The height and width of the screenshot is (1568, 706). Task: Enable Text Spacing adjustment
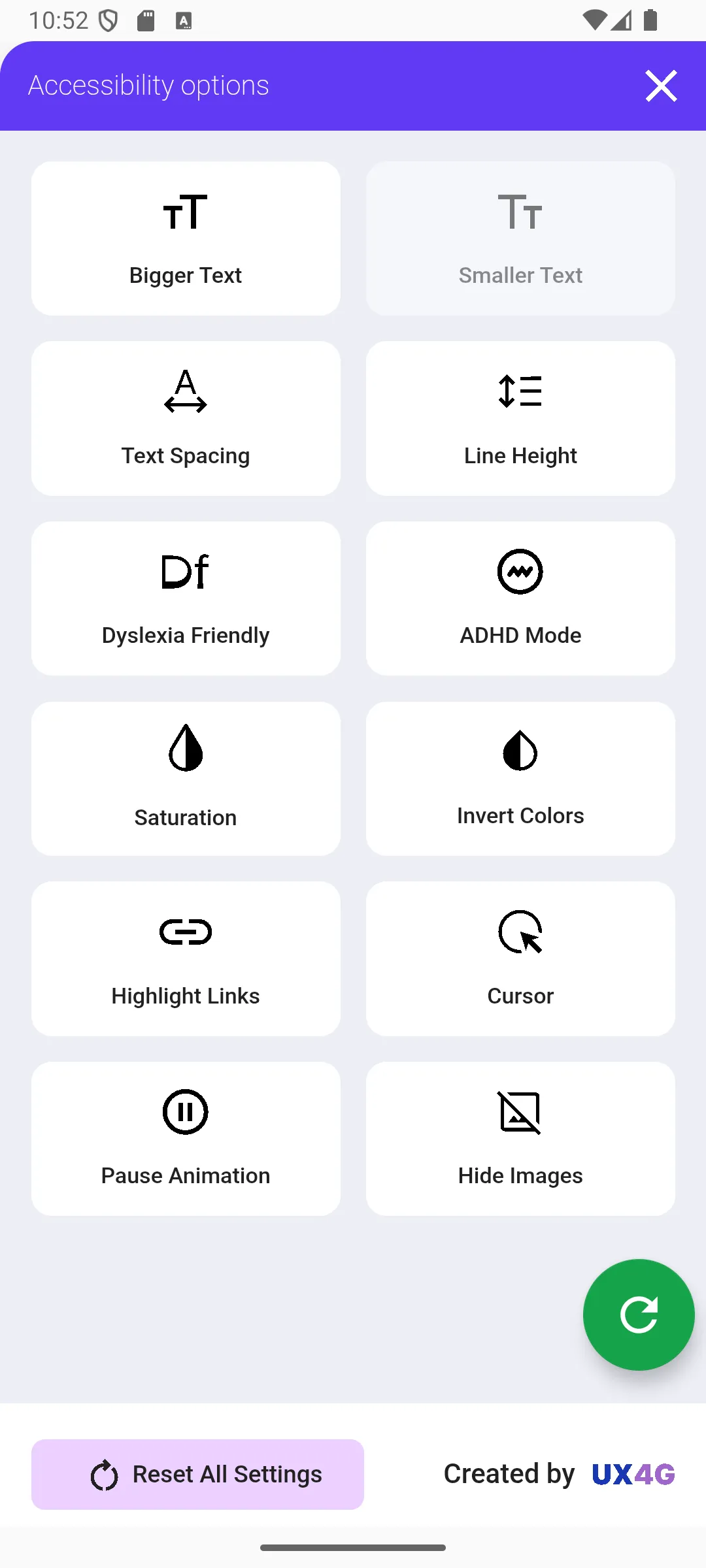click(x=185, y=417)
